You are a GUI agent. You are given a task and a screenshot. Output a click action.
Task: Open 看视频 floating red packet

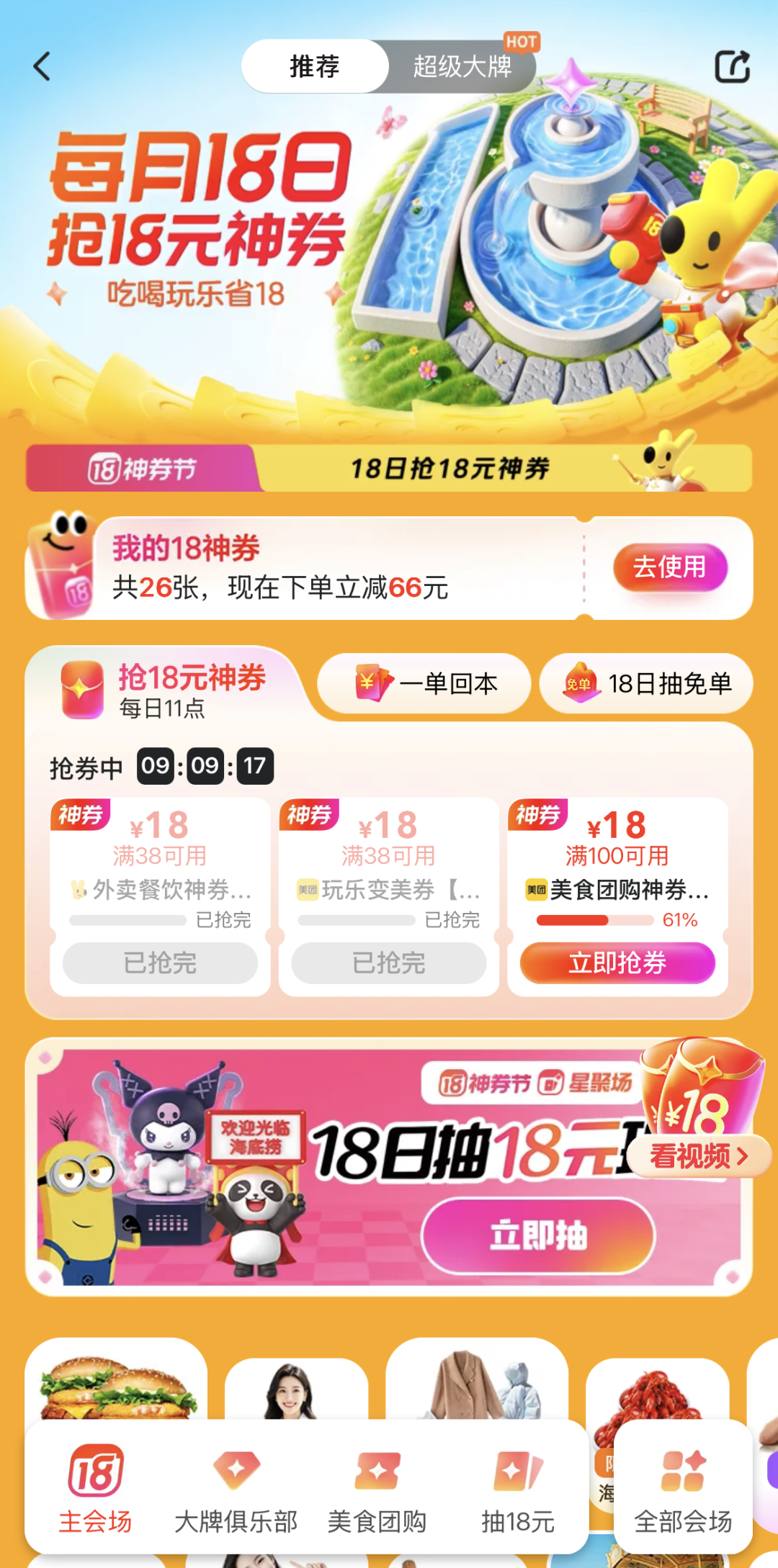pyautogui.click(x=699, y=1156)
